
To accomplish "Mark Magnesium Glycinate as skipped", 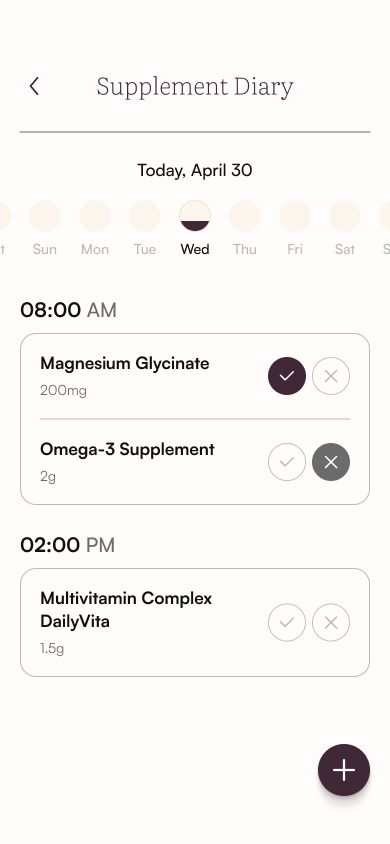I will pyautogui.click(x=331, y=376).
